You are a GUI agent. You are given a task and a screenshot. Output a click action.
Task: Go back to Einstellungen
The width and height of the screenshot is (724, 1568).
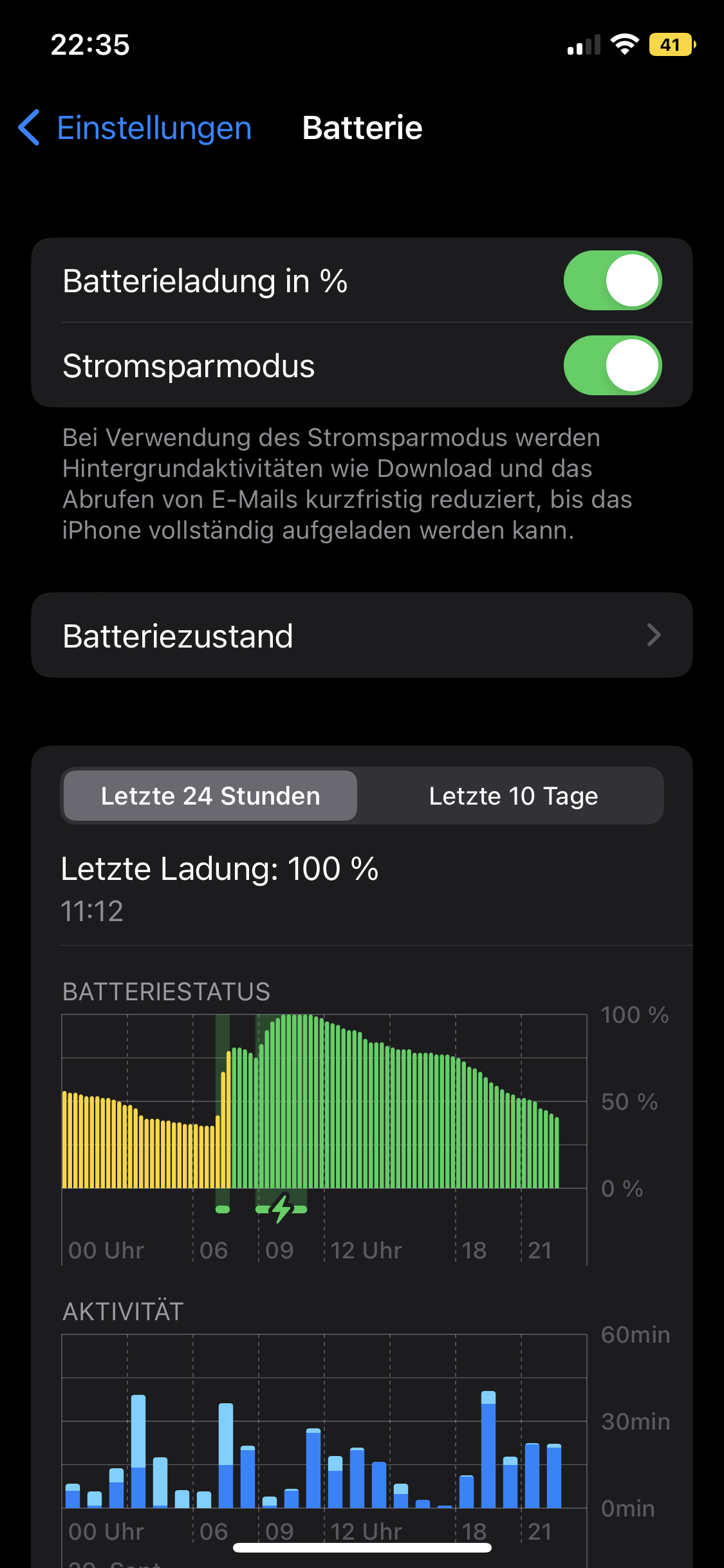(135, 127)
